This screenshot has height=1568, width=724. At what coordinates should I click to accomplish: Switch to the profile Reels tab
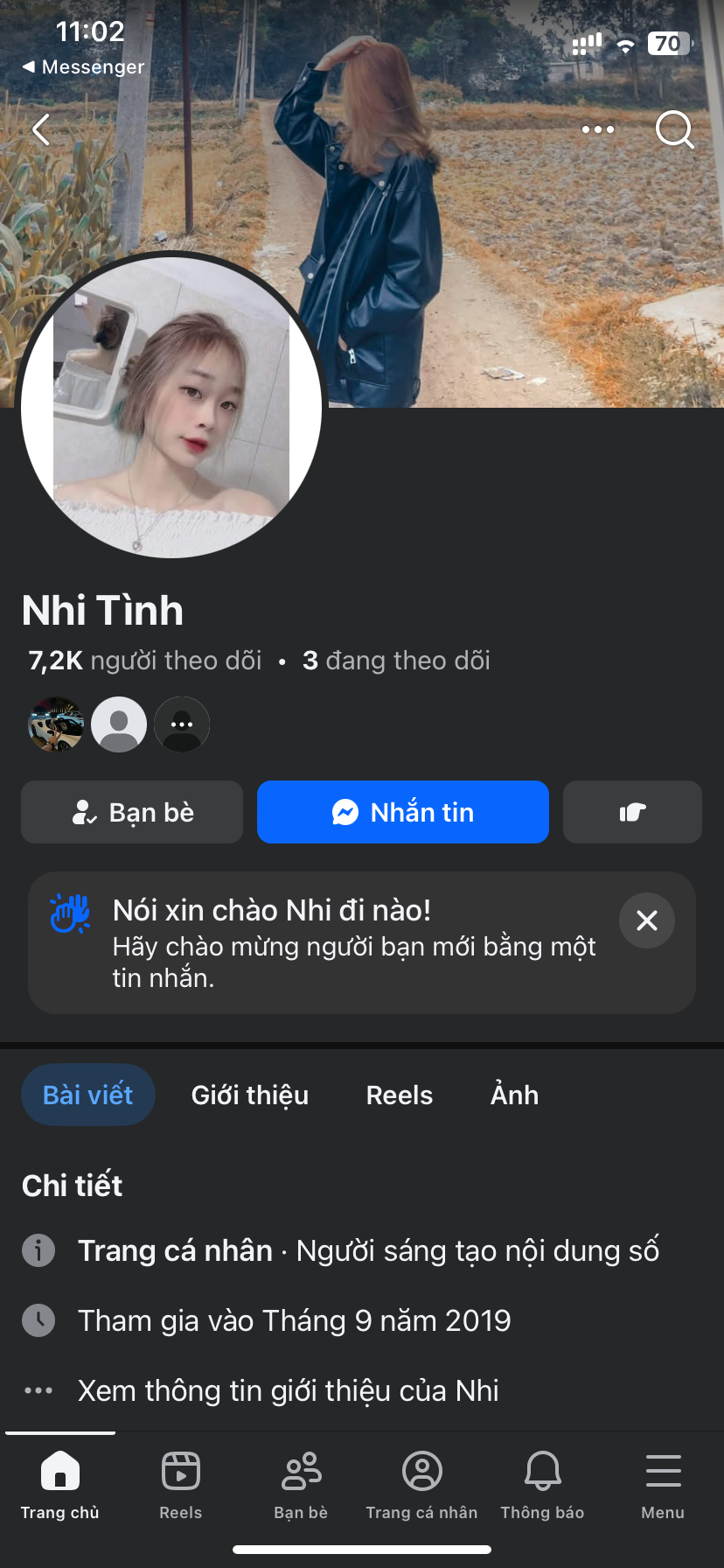(400, 1095)
